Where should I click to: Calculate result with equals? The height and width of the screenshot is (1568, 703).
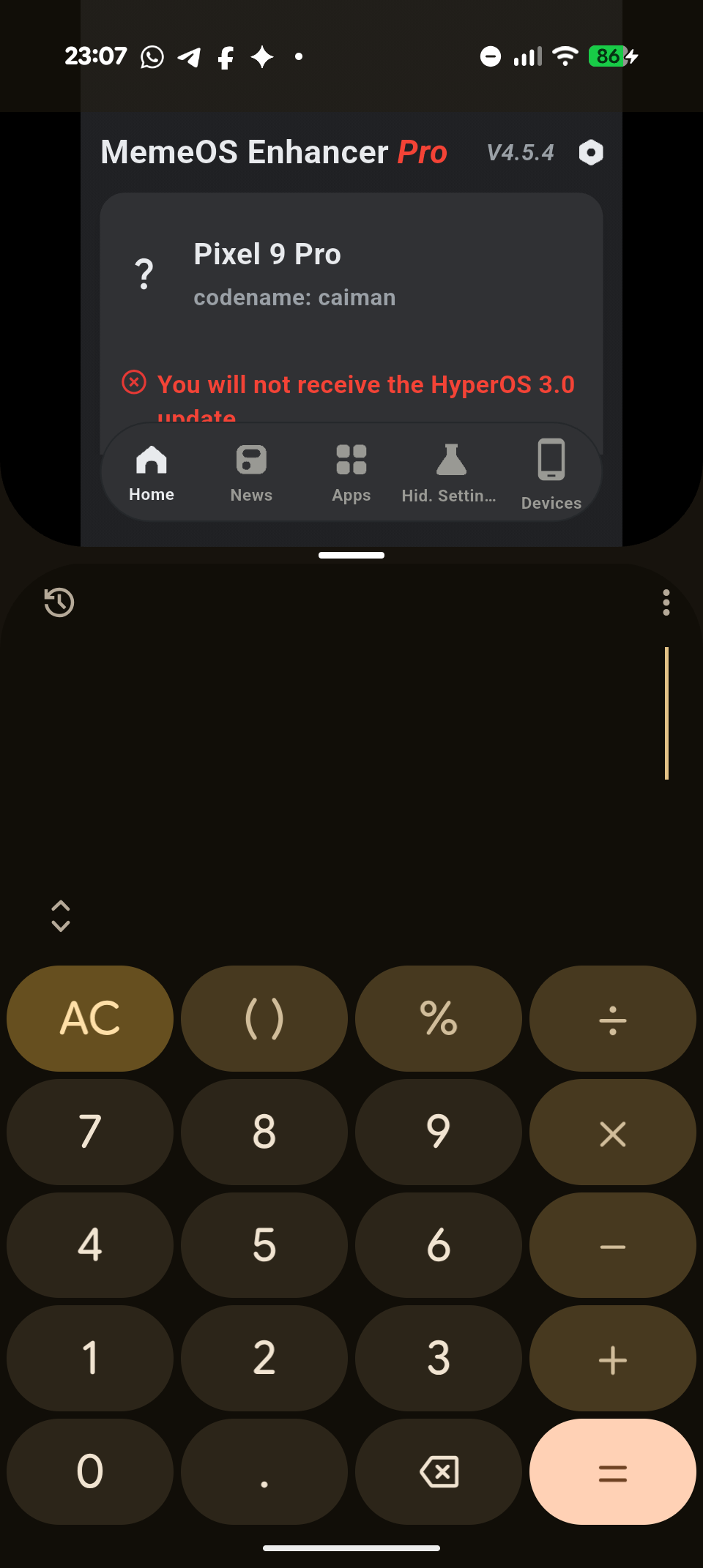click(x=613, y=1472)
